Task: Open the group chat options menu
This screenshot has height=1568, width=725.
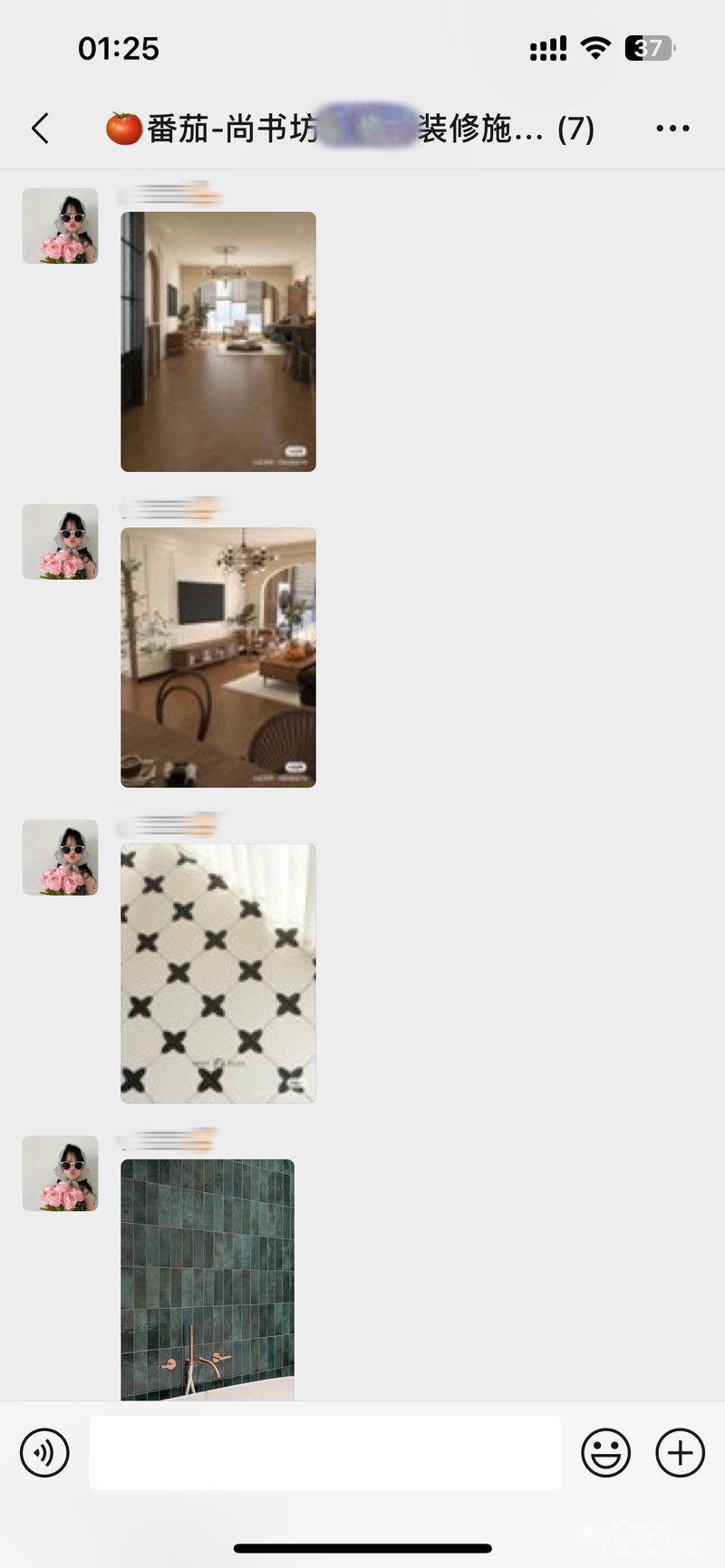Action: pos(672,129)
